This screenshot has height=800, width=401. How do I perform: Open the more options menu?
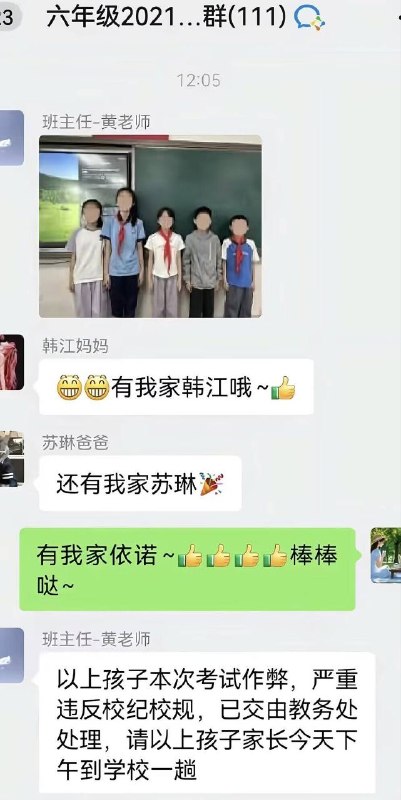399,18
